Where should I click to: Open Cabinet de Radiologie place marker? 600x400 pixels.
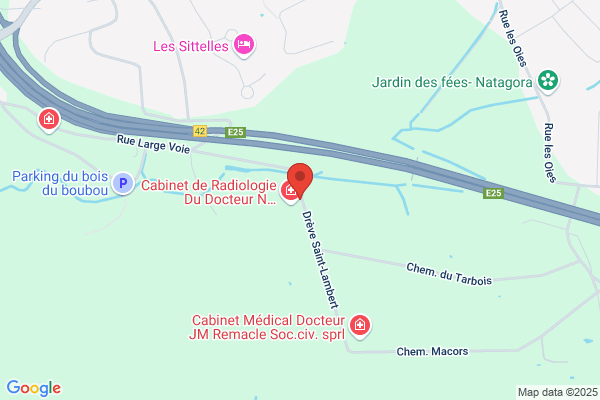click(288, 191)
